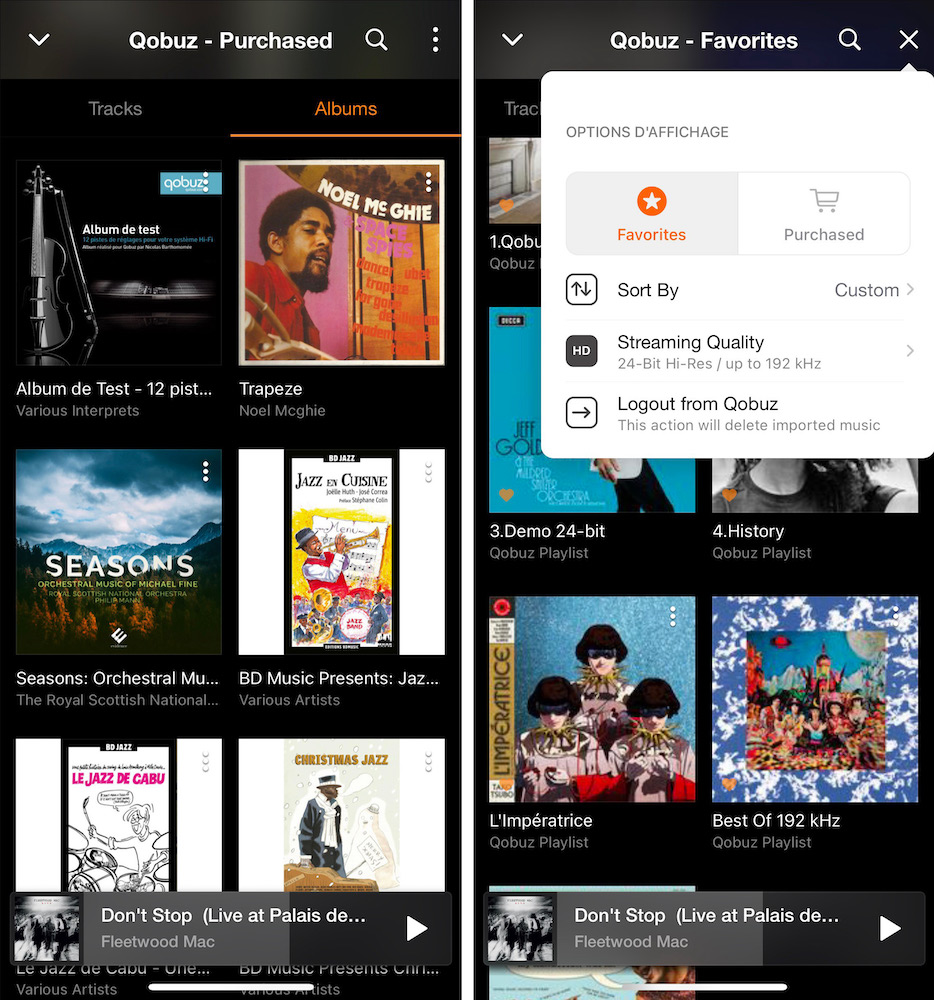Close the display options popup with X
The width and height of the screenshot is (934, 1000).
click(908, 40)
